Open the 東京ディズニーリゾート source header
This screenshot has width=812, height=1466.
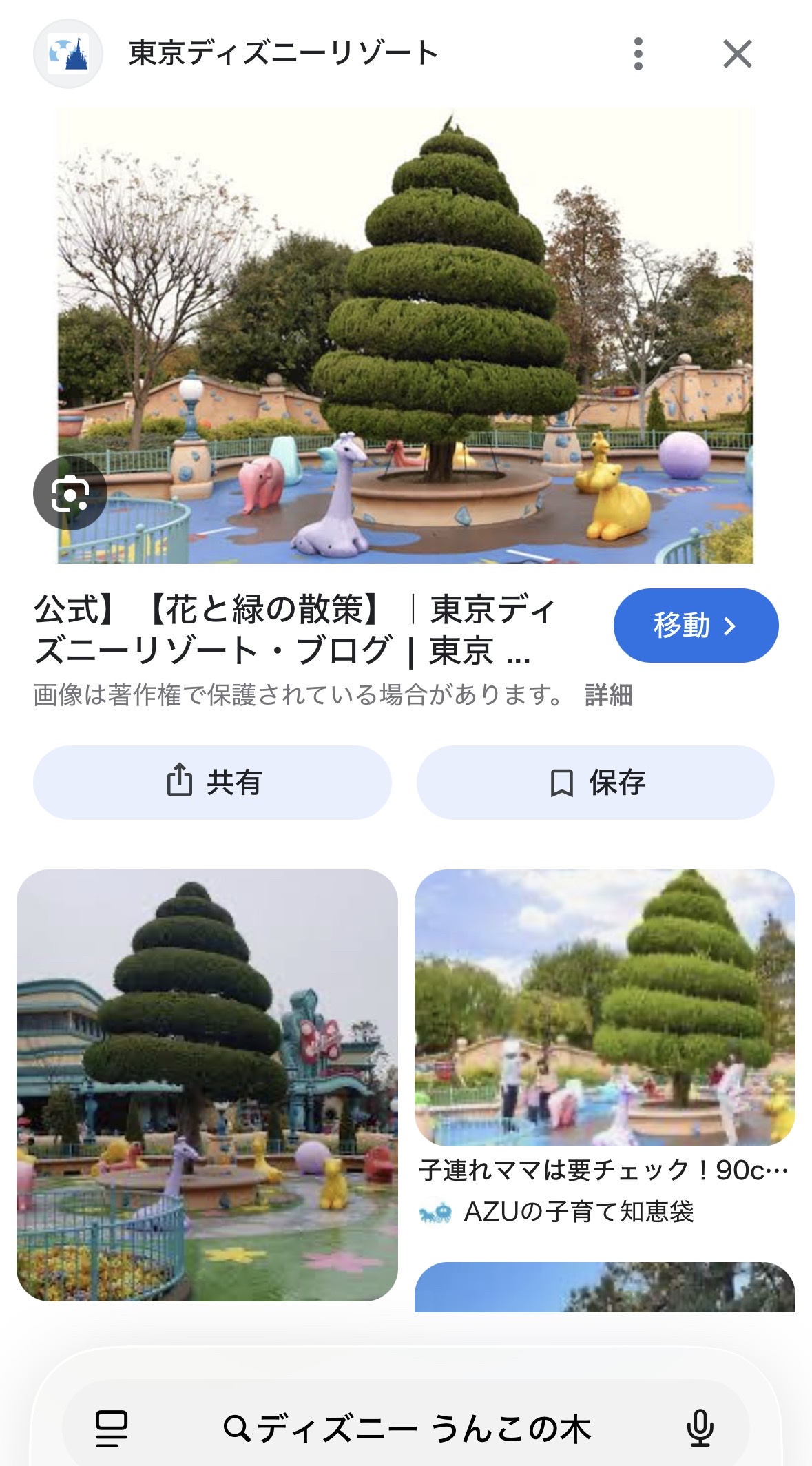point(282,54)
